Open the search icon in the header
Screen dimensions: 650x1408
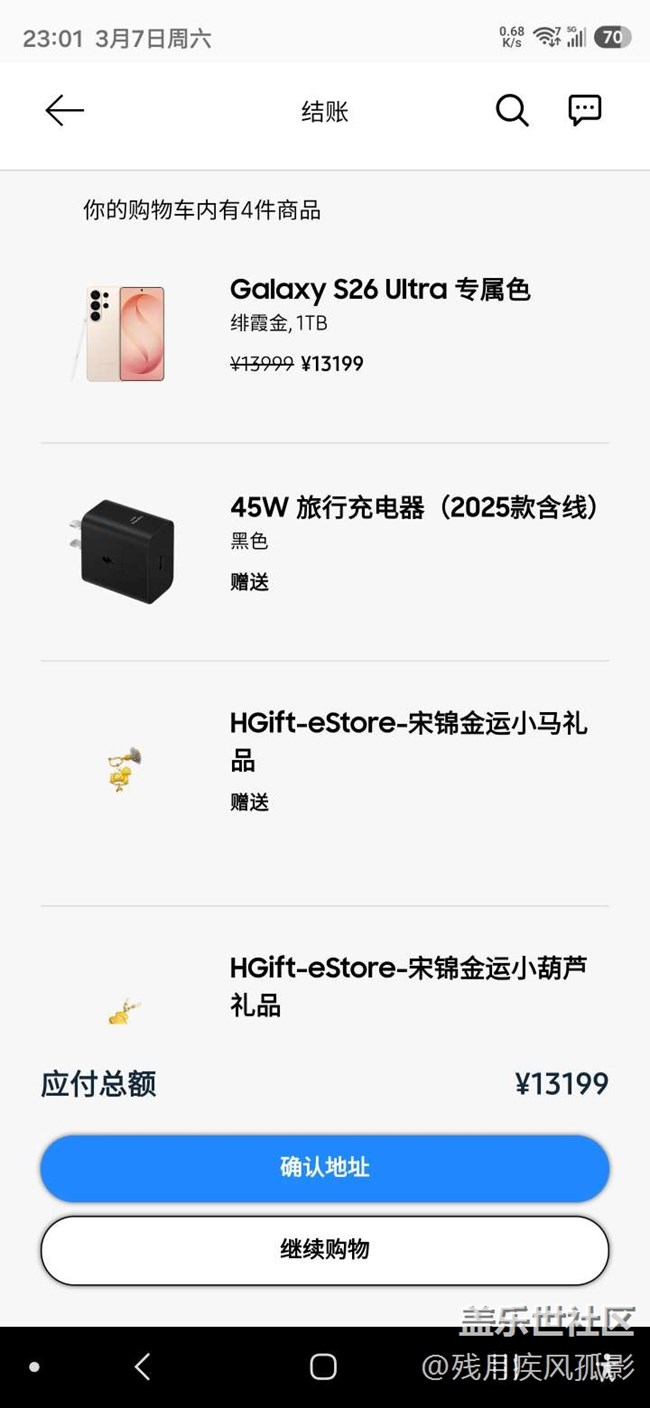point(512,110)
